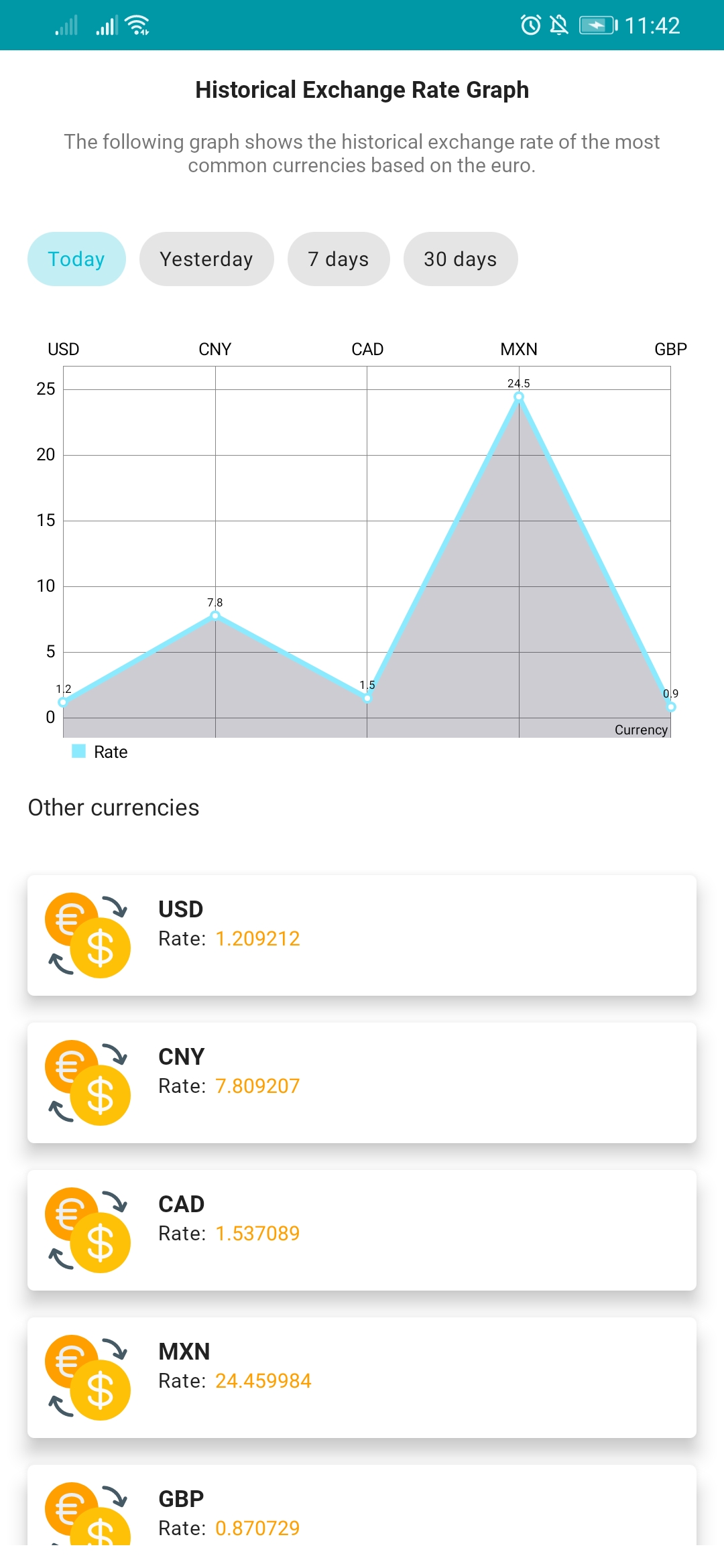This screenshot has height=1568, width=724.
Task: Click the Wi-Fi icon in the status bar
Action: (137, 24)
